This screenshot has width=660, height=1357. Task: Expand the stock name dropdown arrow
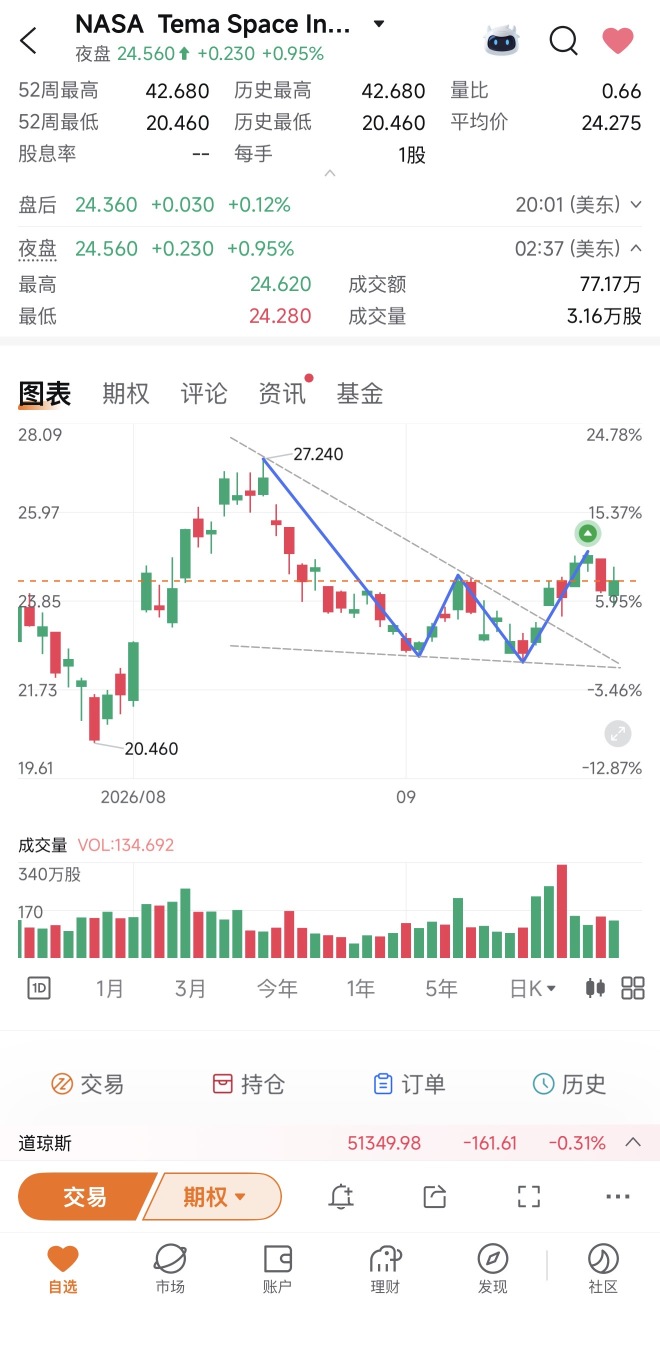[378, 23]
